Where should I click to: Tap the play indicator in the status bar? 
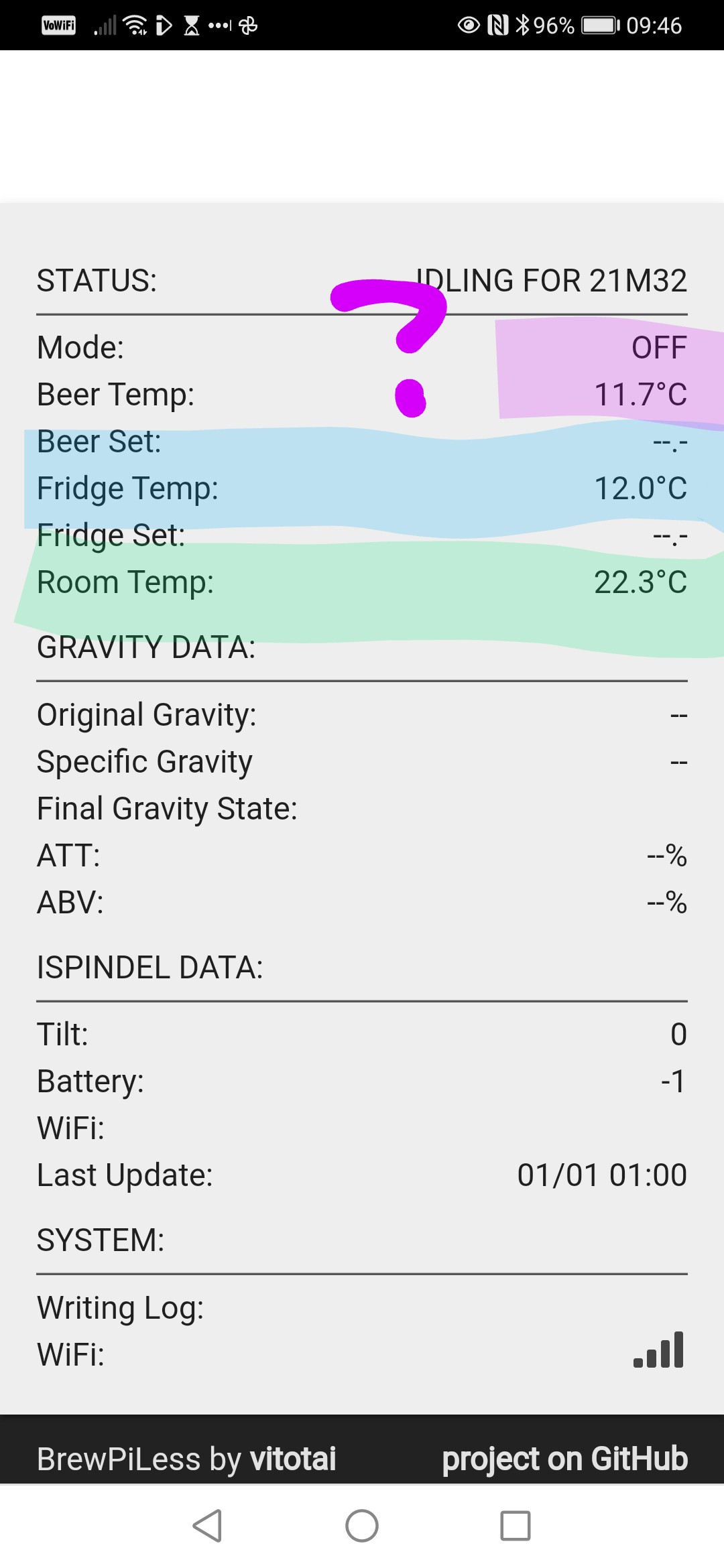pyautogui.click(x=163, y=25)
